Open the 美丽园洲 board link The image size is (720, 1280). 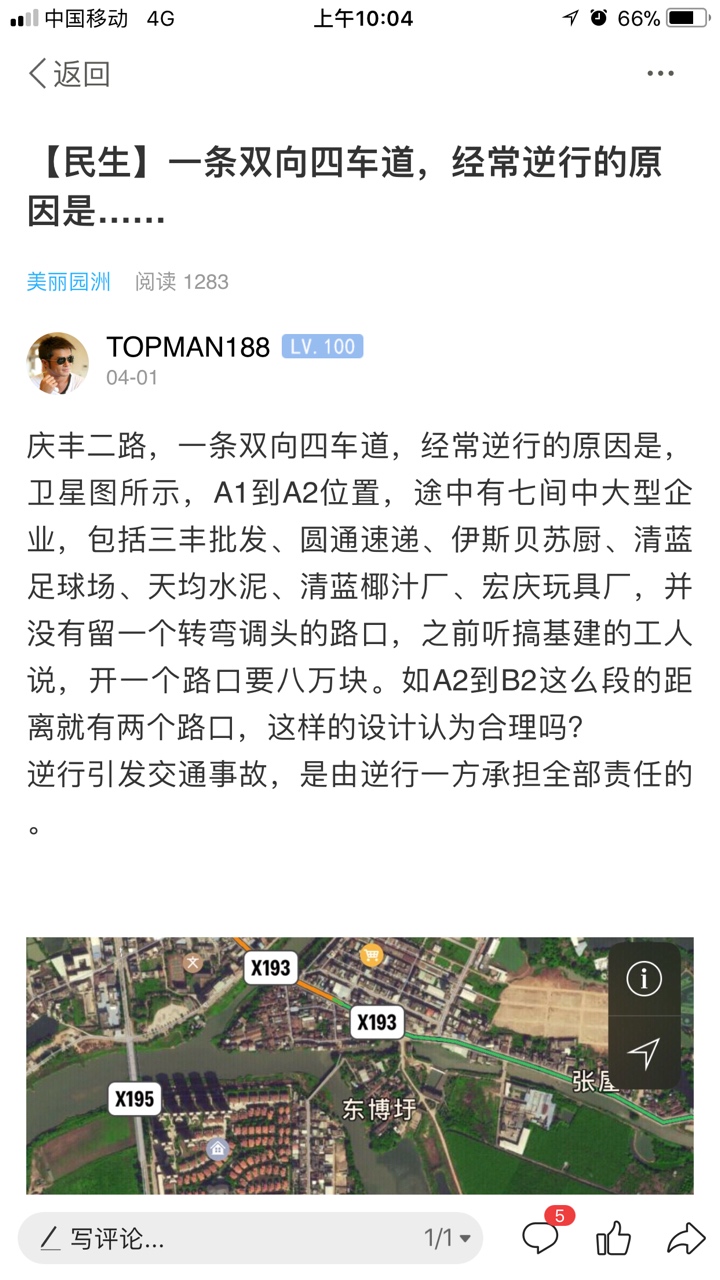68,282
